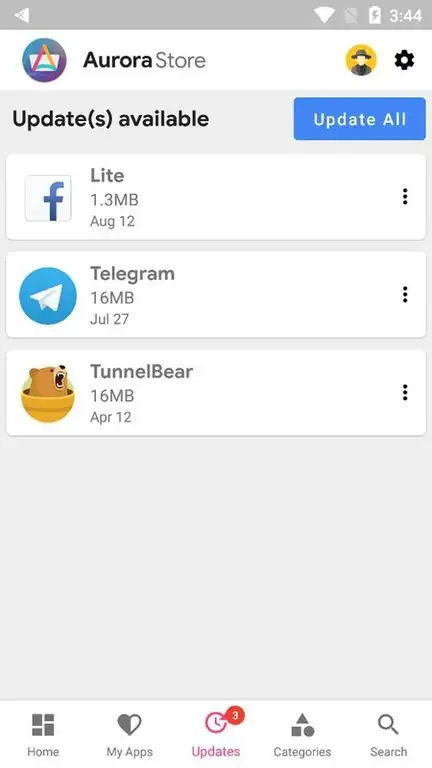
Task: Open overflow menu for Telegram
Action: coord(405,294)
